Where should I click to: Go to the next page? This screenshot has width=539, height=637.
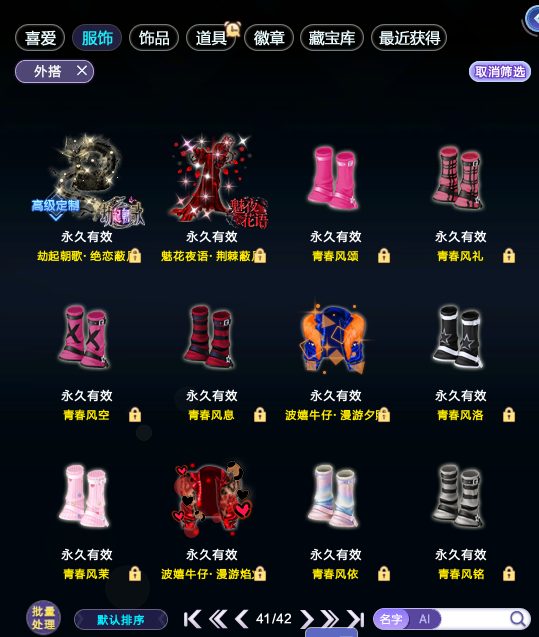[306, 619]
